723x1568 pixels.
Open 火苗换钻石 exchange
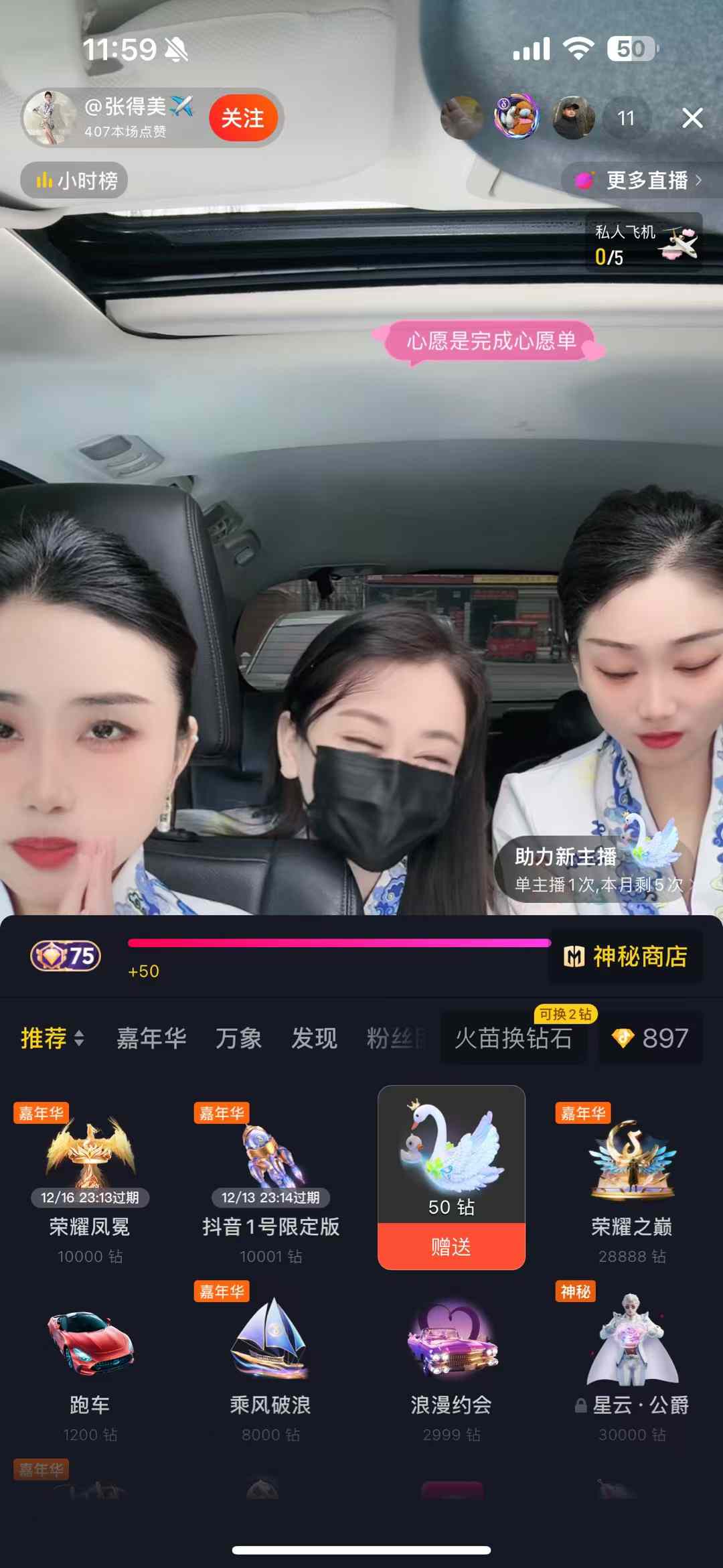[x=513, y=1038]
